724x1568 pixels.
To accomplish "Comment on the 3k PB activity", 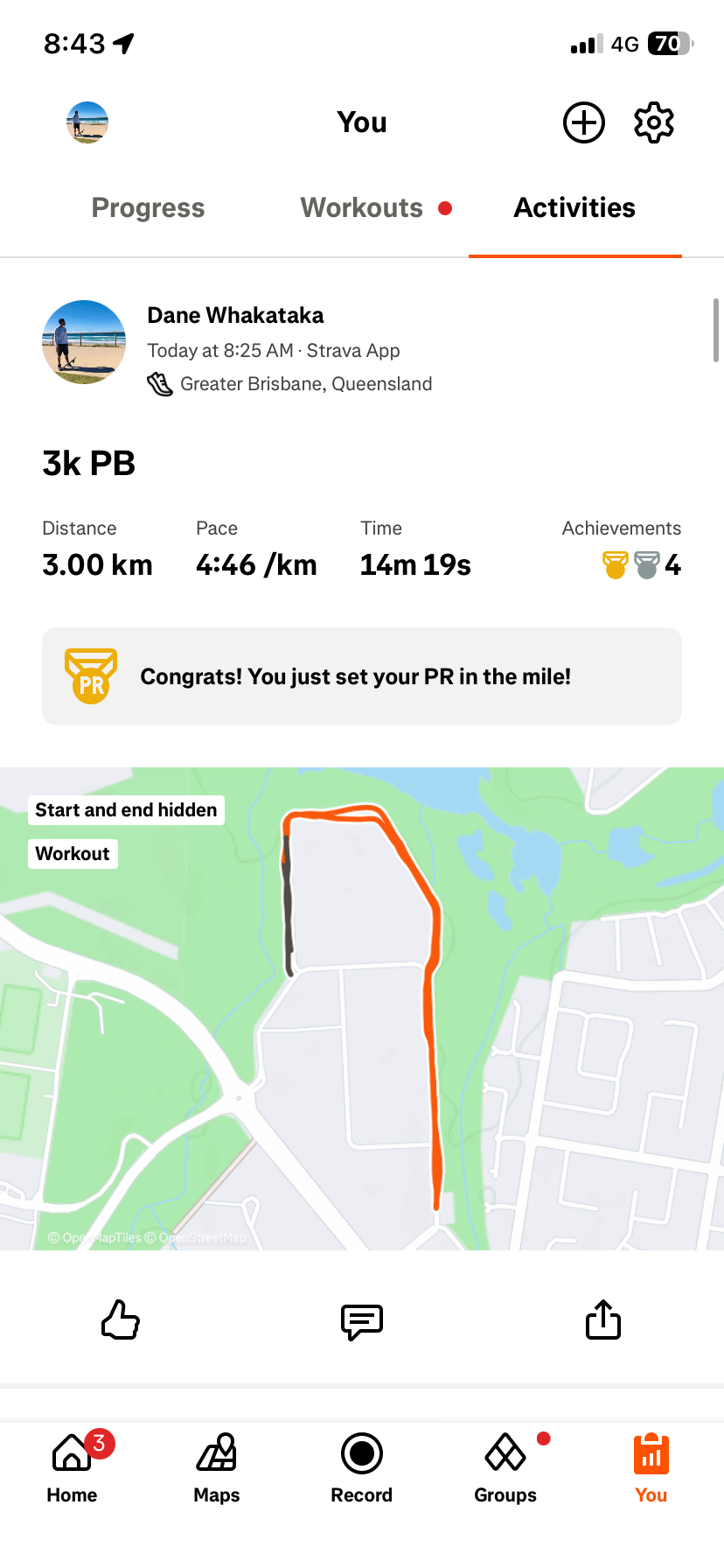I will [362, 1321].
